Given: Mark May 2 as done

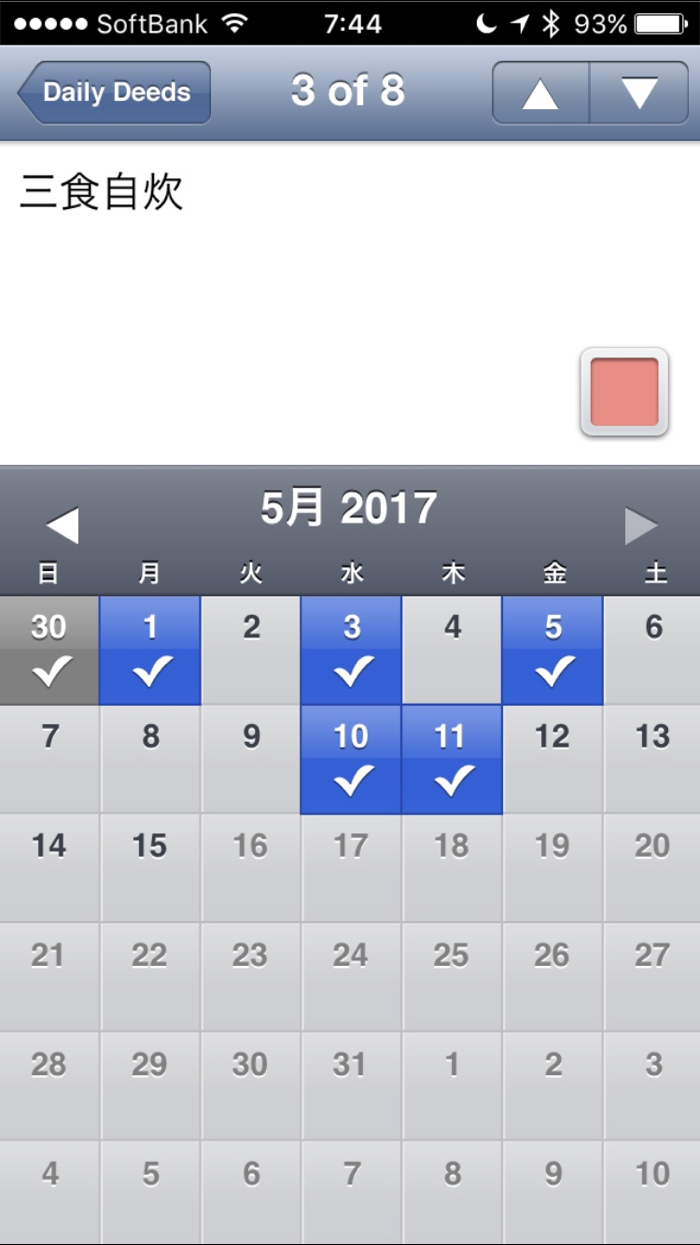Looking at the screenshot, I should [251, 651].
